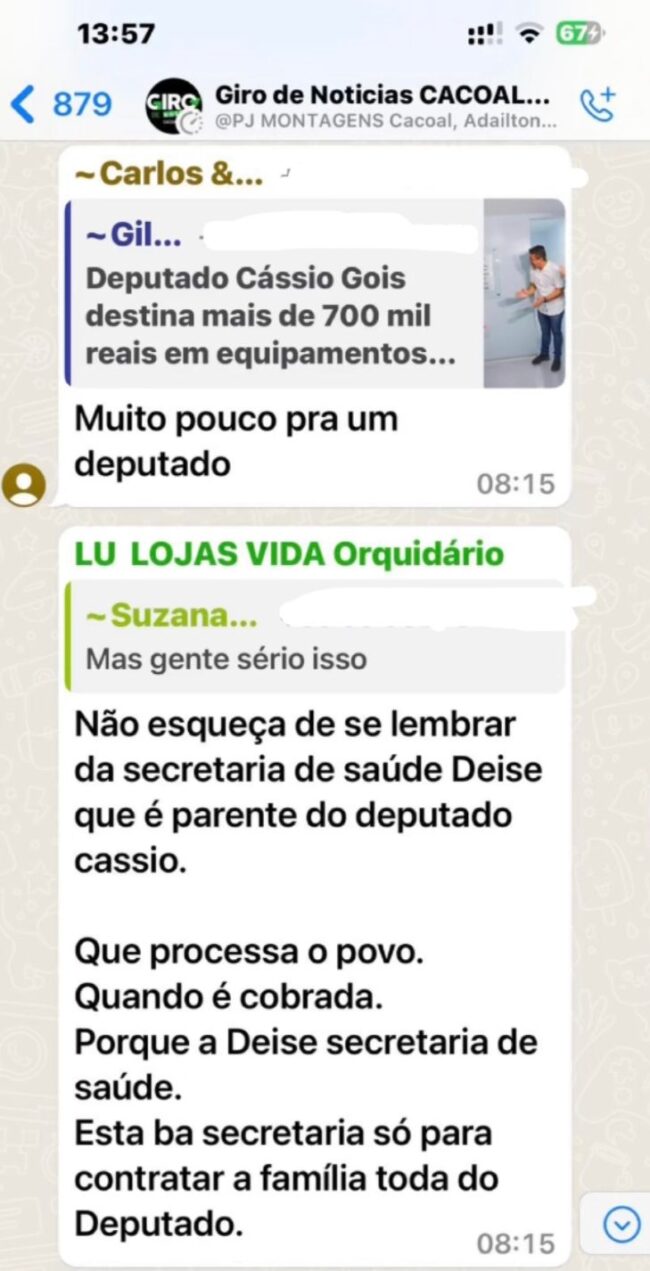Start a group call
Screen dimensions: 650x1271
point(598,105)
